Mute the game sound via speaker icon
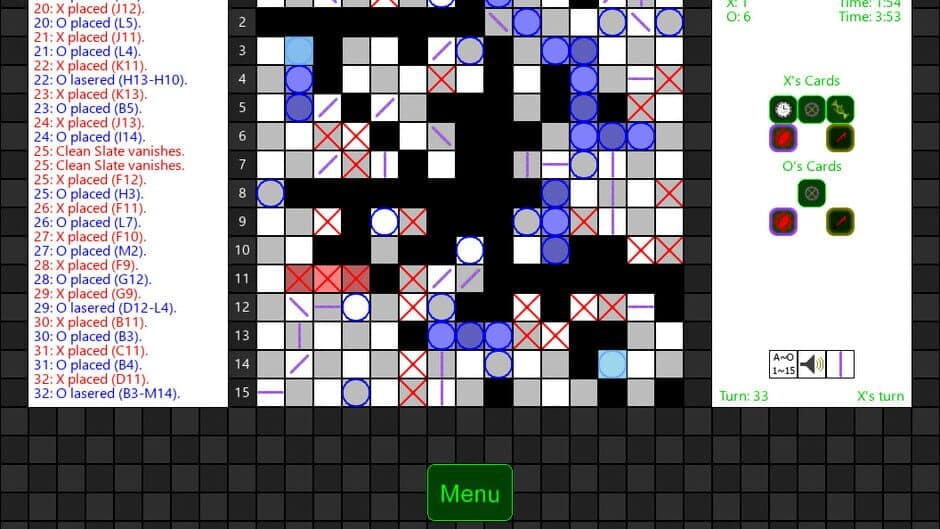Viewport: 940px width, 529px height. point(812,364)
